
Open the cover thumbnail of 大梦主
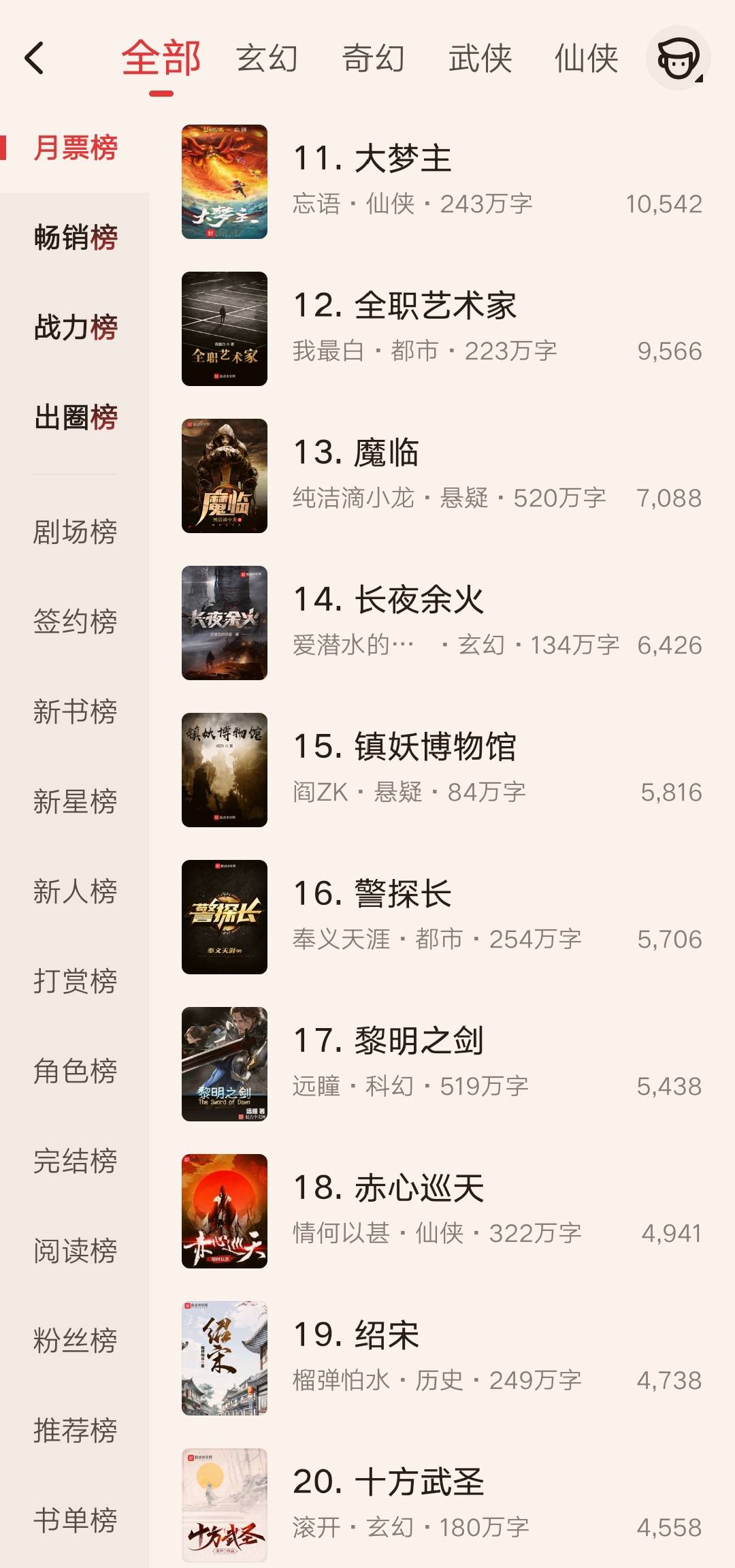[225, 180]
